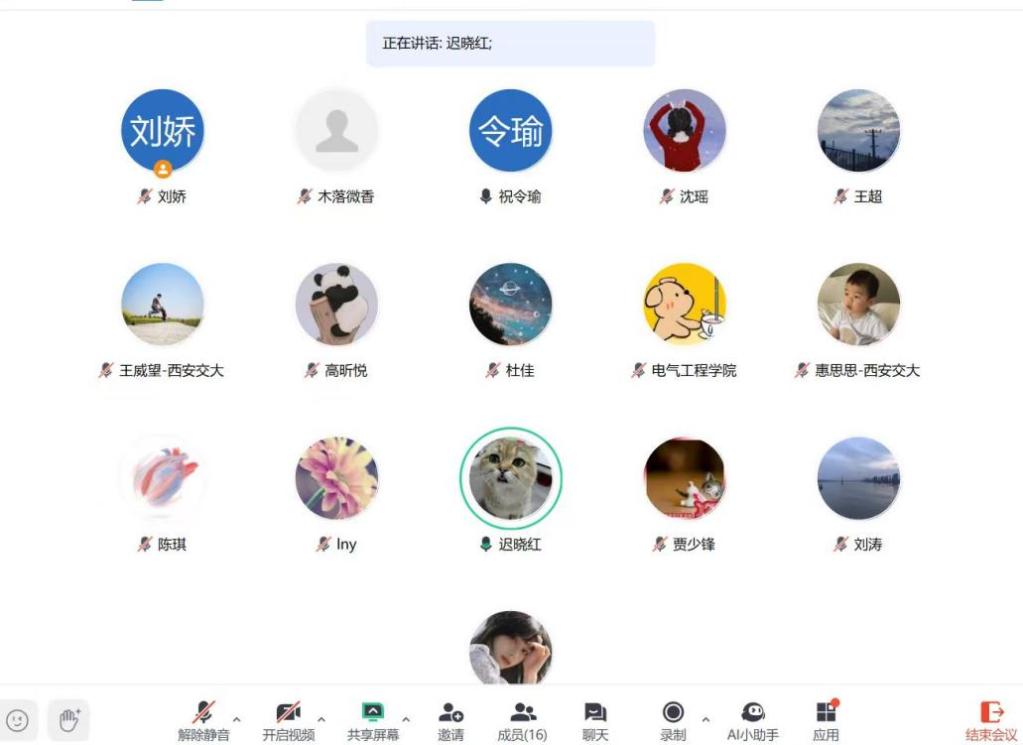This screenshot has width=1023, height=745.
Task: Turn on video (开启视频)
Action: tap(288, 720)
